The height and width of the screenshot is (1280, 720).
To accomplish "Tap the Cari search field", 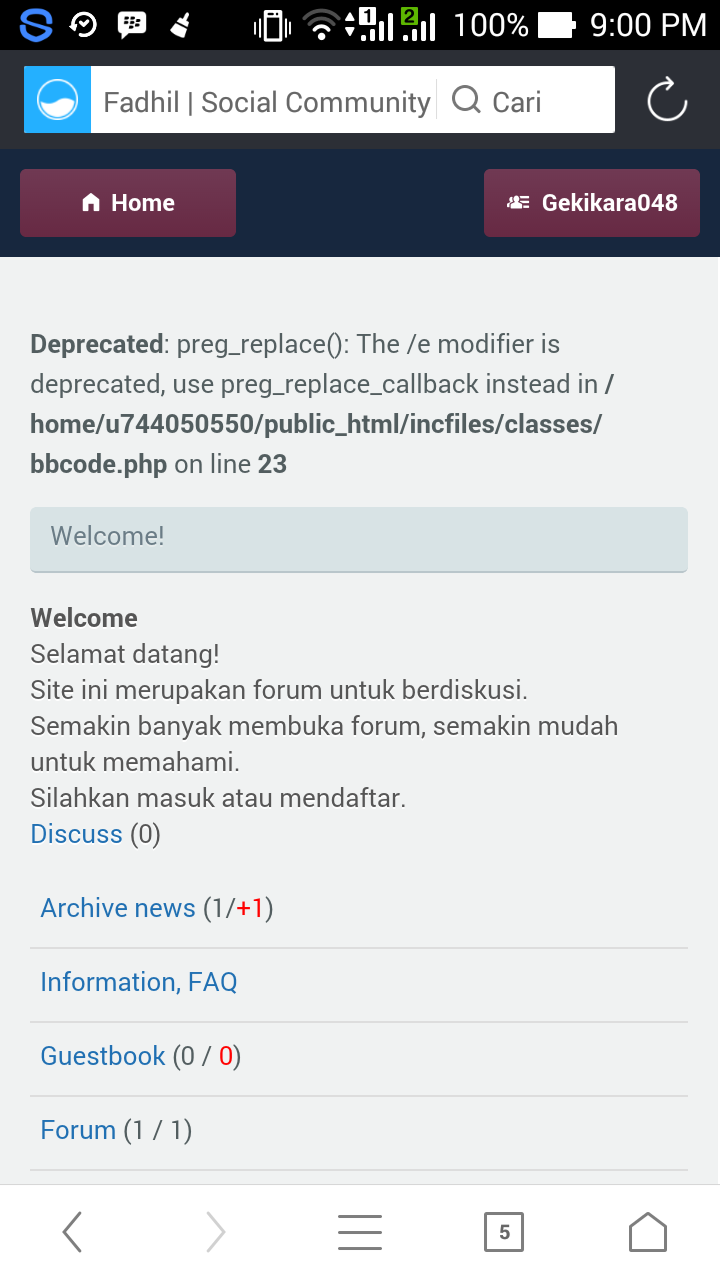I will click(525, 101).
